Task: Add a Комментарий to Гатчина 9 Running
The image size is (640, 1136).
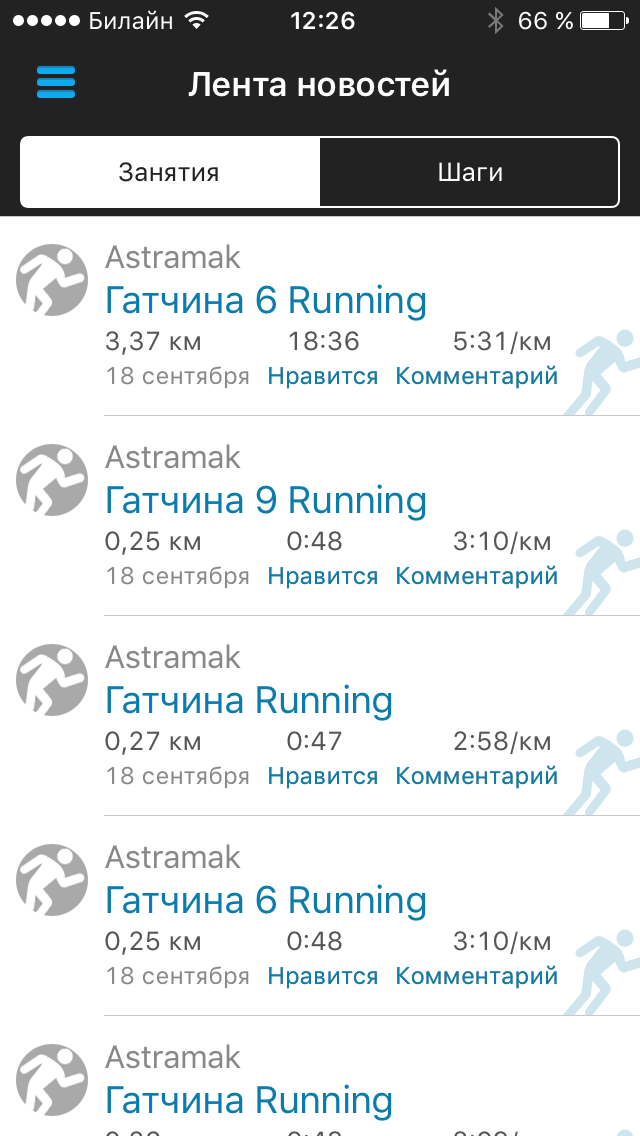Action: coord(476,576)
